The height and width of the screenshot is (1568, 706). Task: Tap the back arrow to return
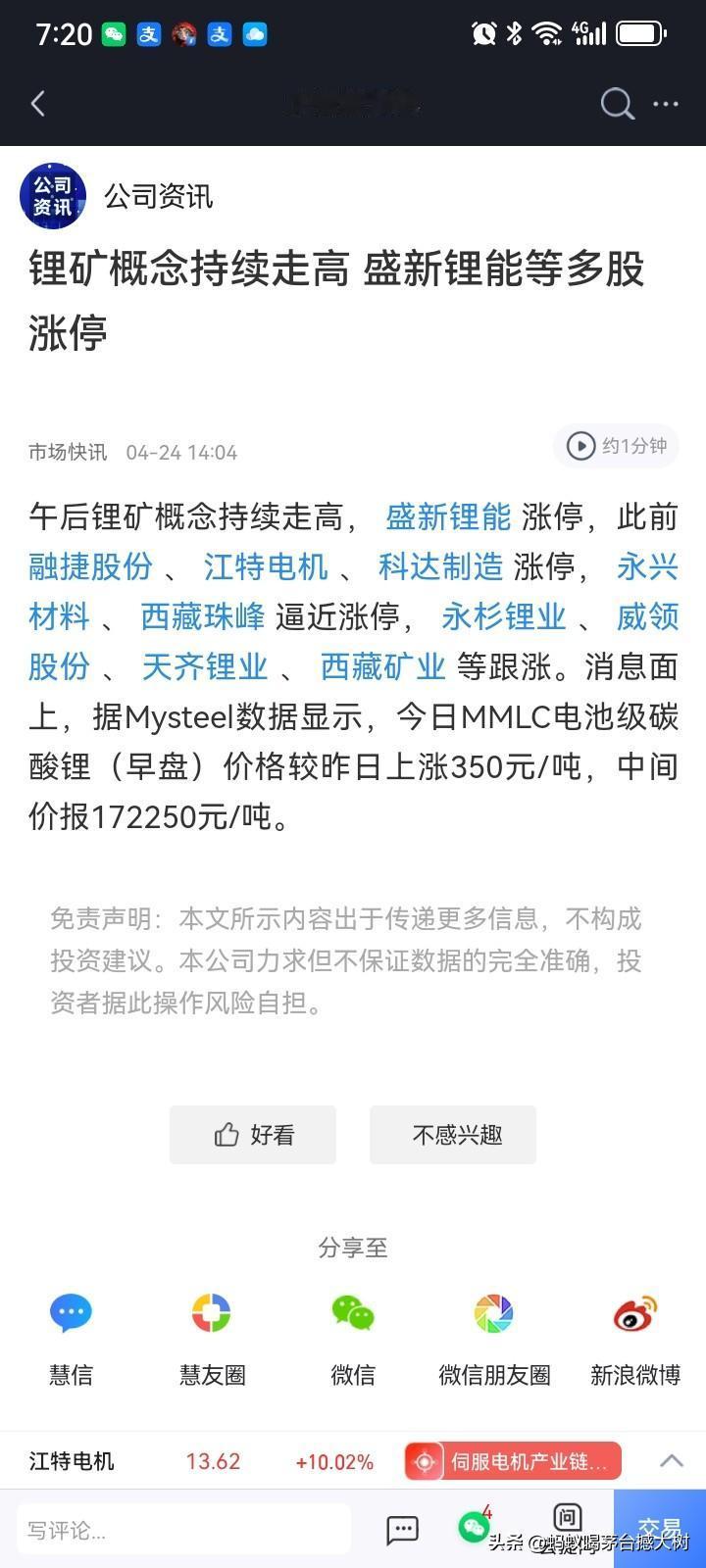(37, 103)
